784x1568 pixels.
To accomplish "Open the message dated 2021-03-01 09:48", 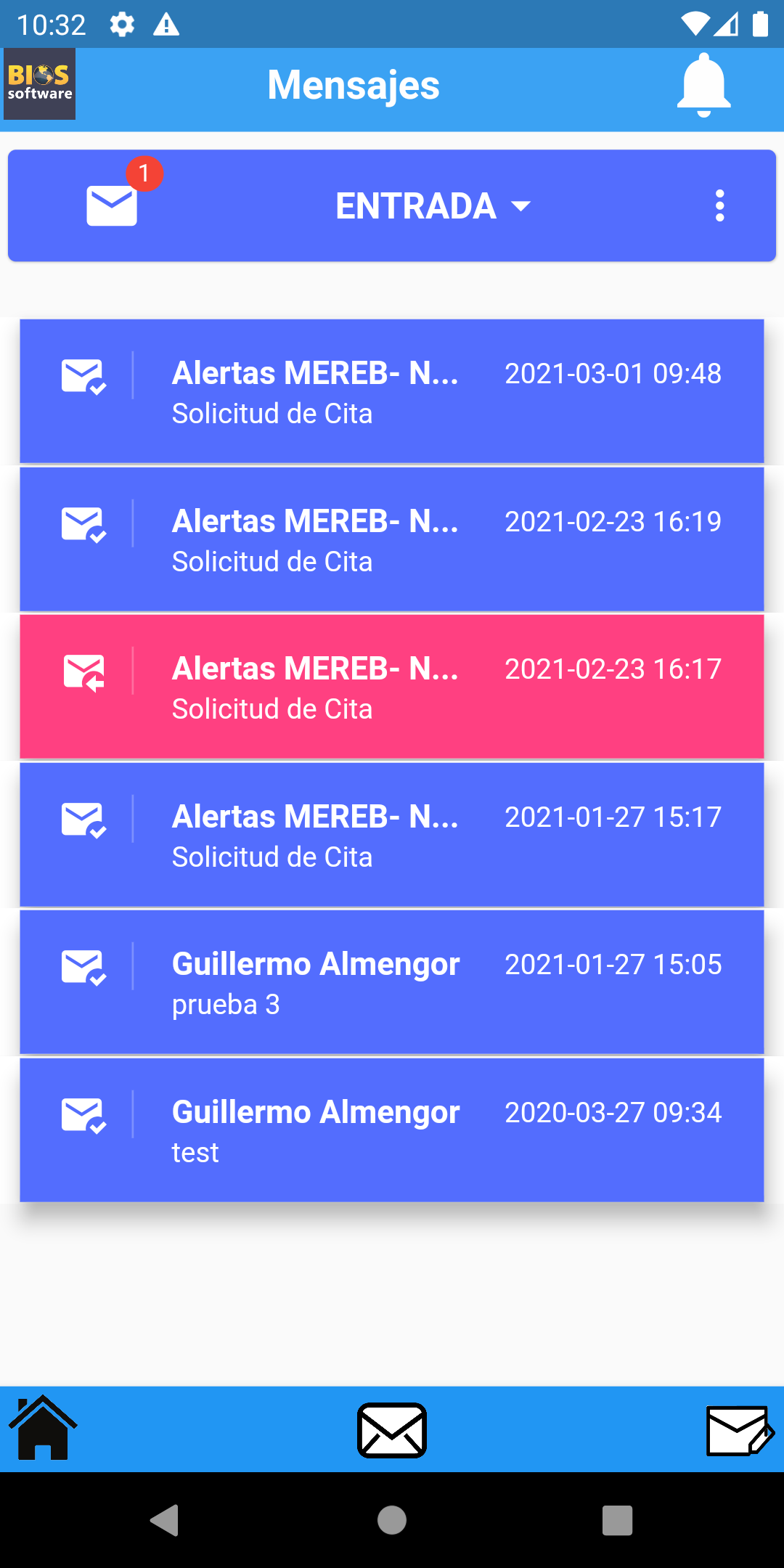I will click(x=392, y=391).
